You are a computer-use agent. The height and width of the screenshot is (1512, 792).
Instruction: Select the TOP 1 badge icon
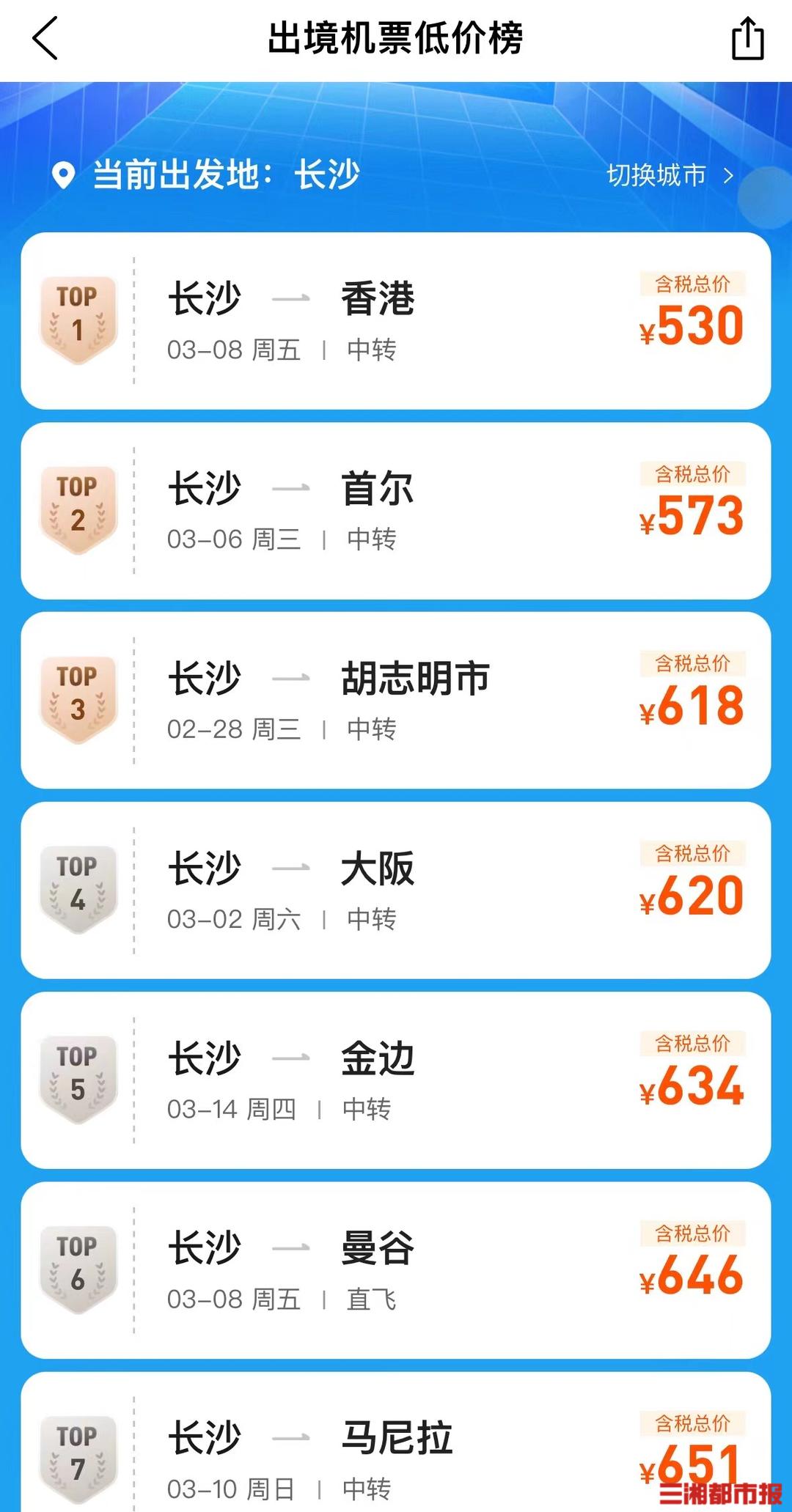click(78, 317)
